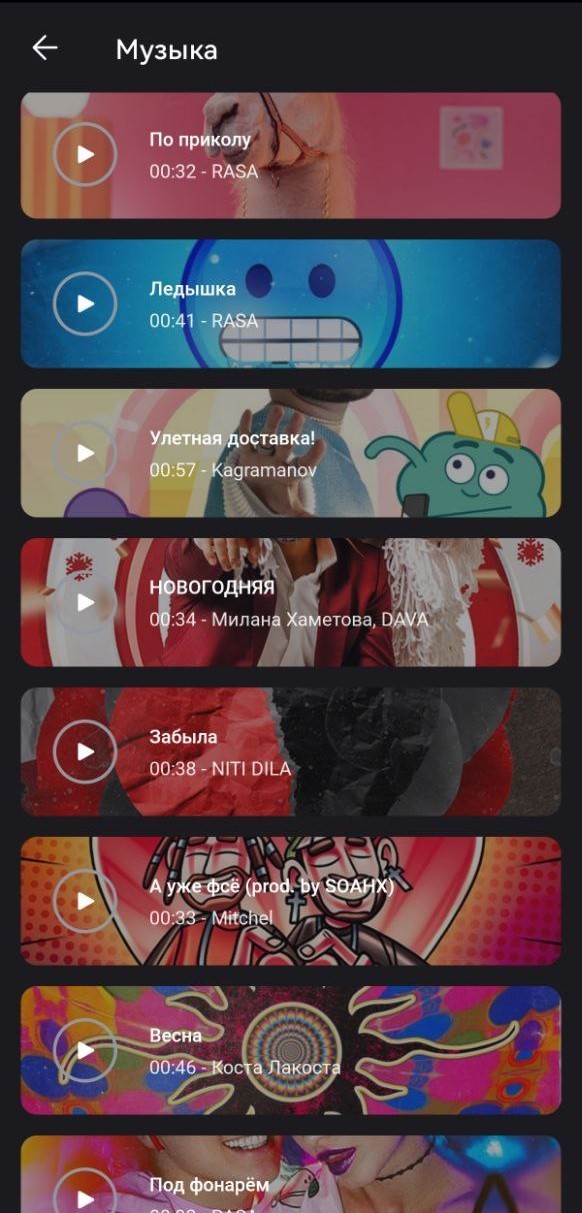
Task: Play Улетная доставка! by Kagramanov
Action: 85,453
